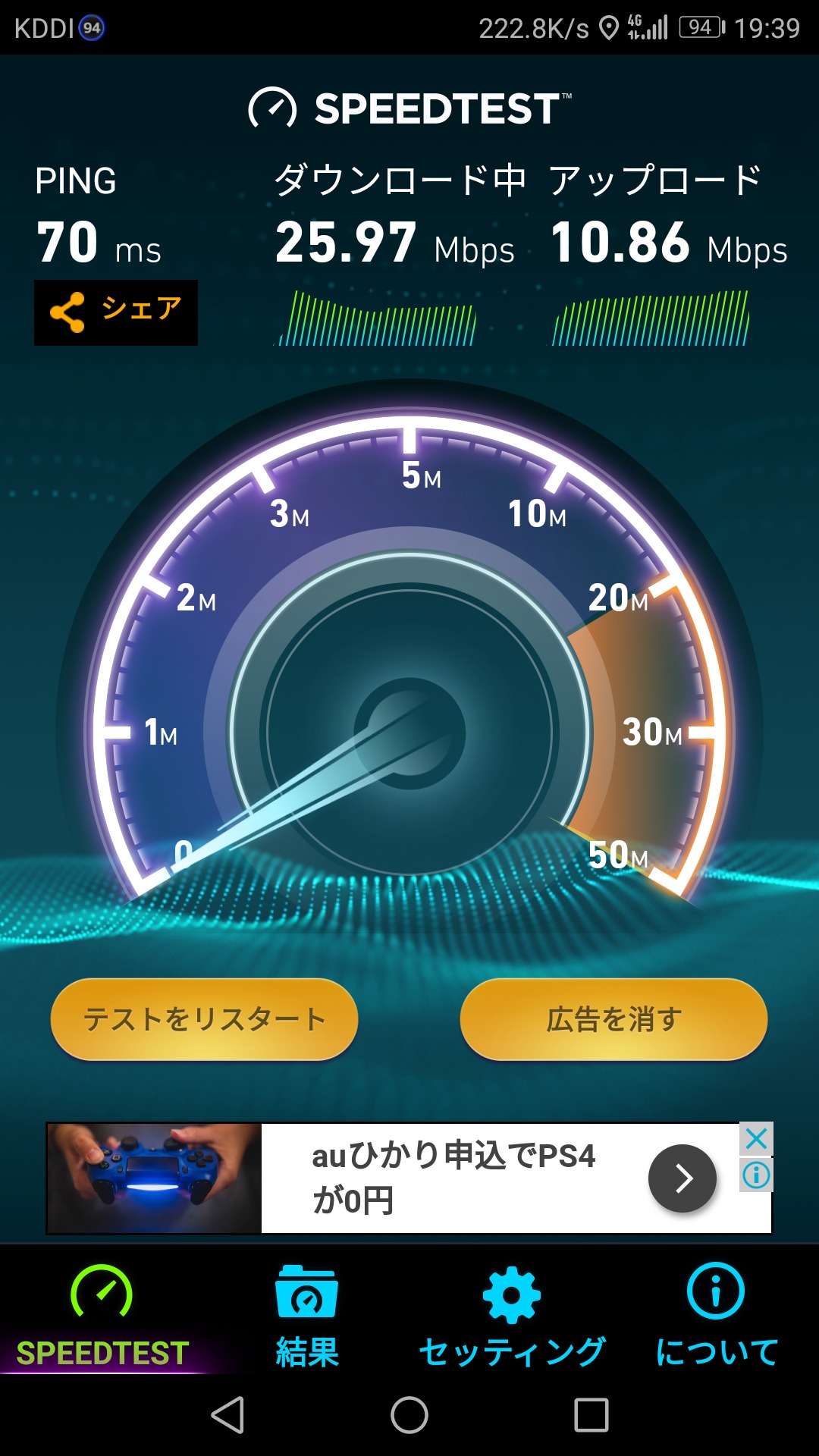The height and width of the screenshot is (1456, 819).
Task: Tap the 広告を消す remove ads button
Action: pos(613,1018)
